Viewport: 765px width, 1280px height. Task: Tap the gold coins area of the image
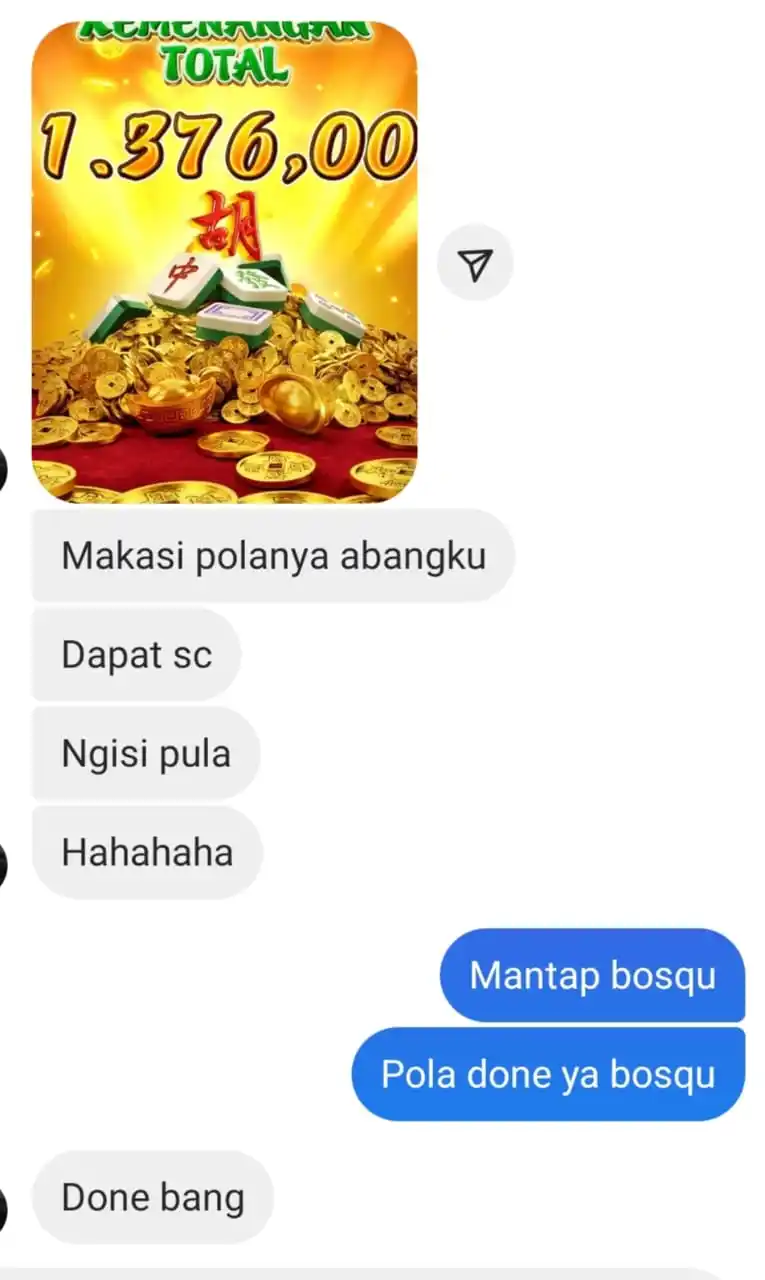click(220, 400)
